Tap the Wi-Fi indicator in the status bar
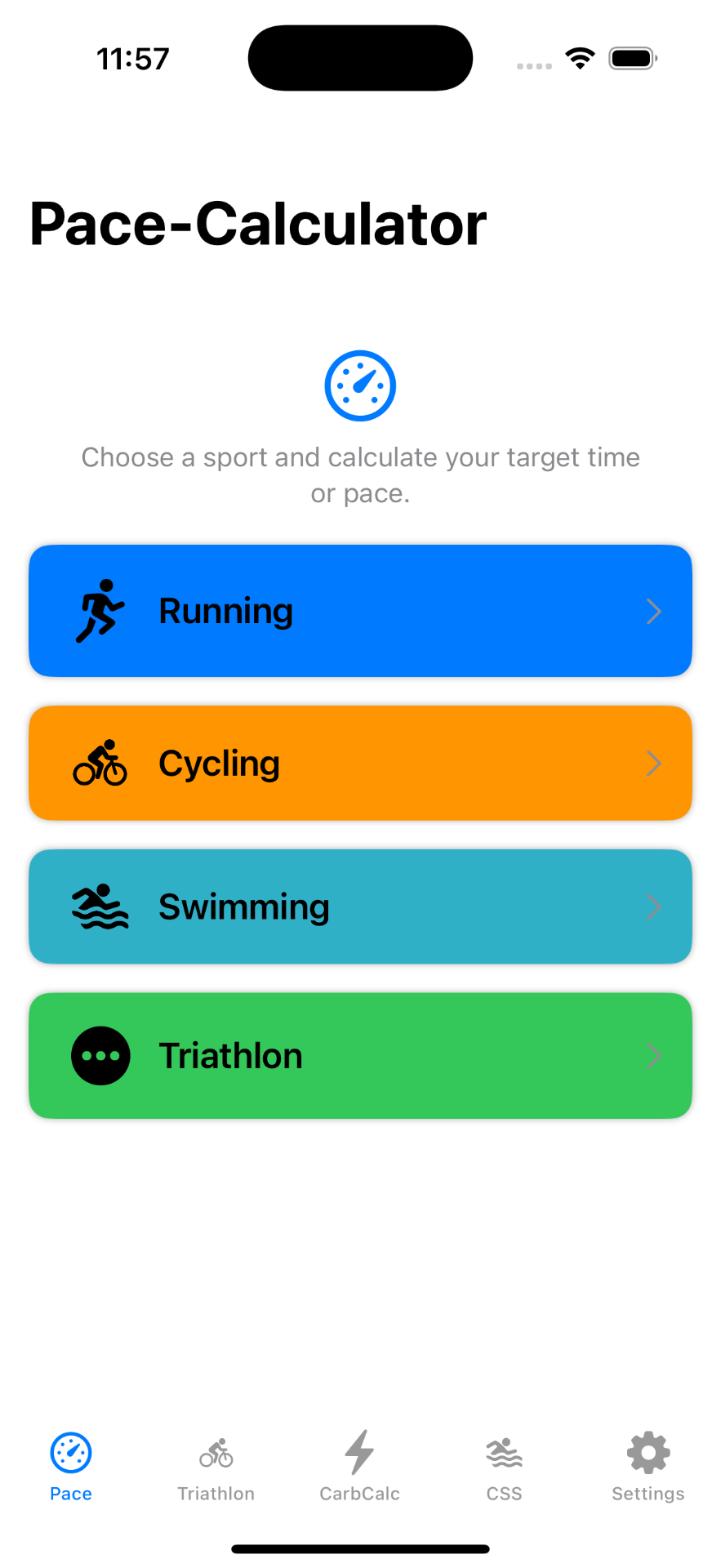721x1568 pixels. pos(579,57)
